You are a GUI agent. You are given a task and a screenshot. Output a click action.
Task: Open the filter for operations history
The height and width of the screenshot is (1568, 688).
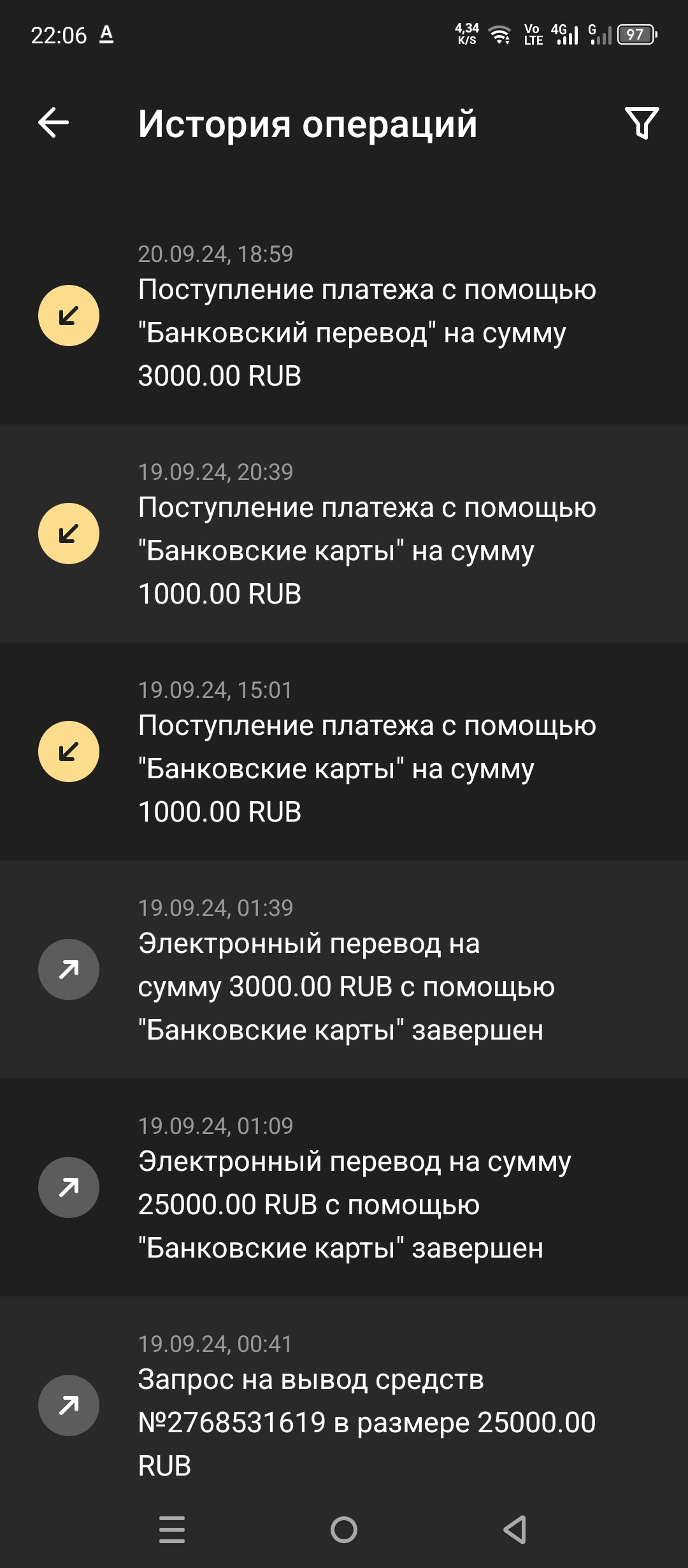coord(641,123)
